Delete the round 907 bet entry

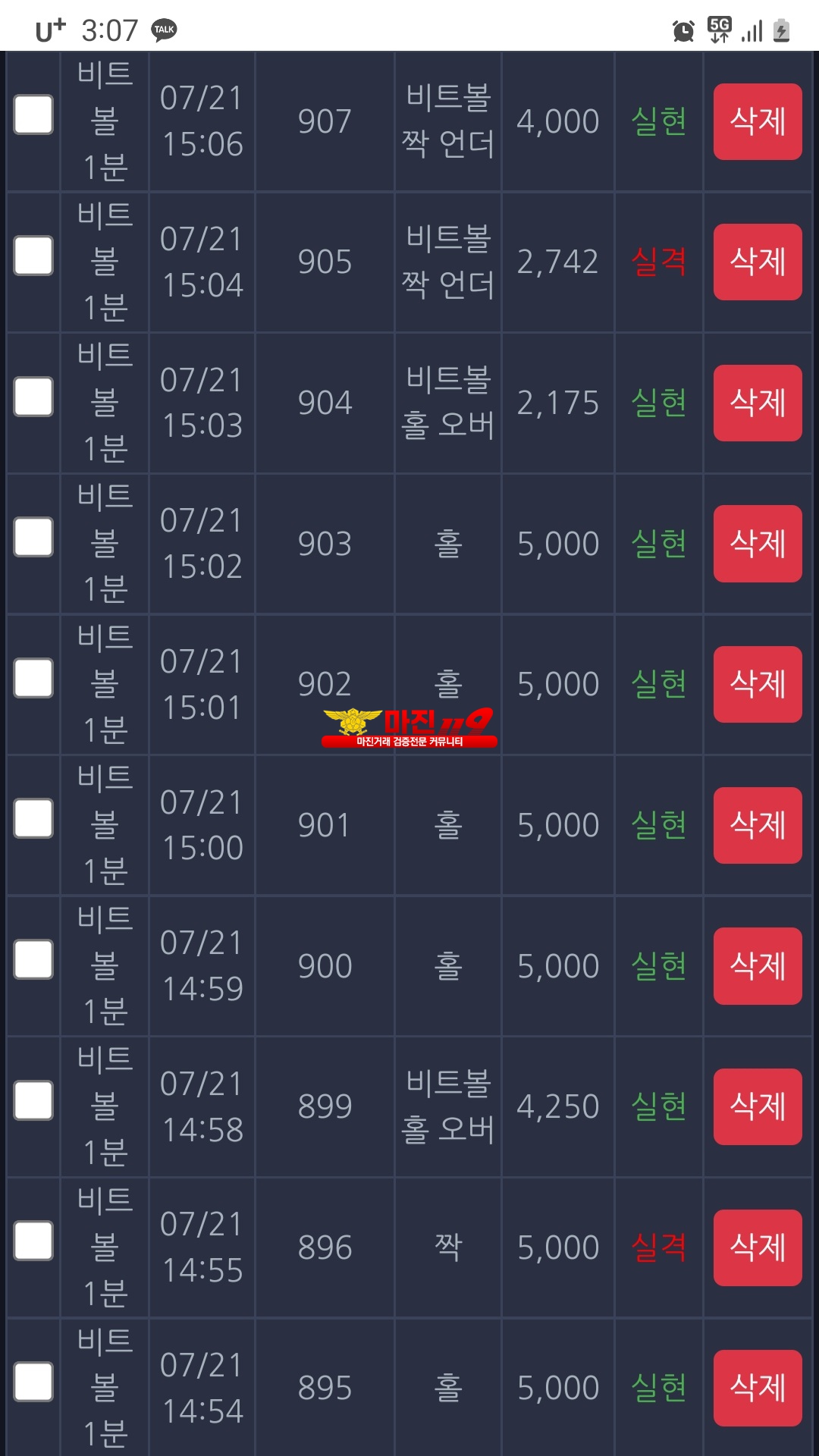[x=758, y=121]
